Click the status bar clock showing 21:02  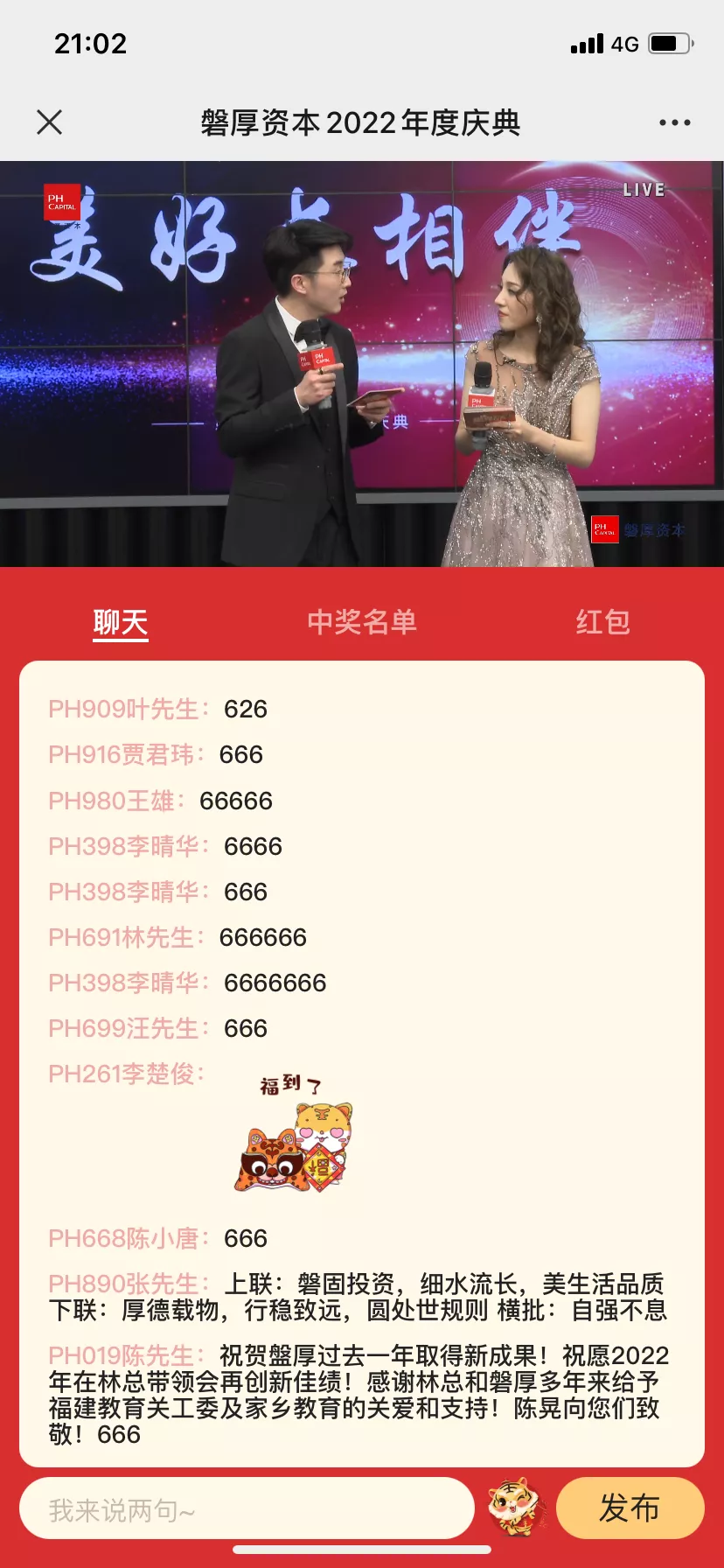click(x=90, y=42)
